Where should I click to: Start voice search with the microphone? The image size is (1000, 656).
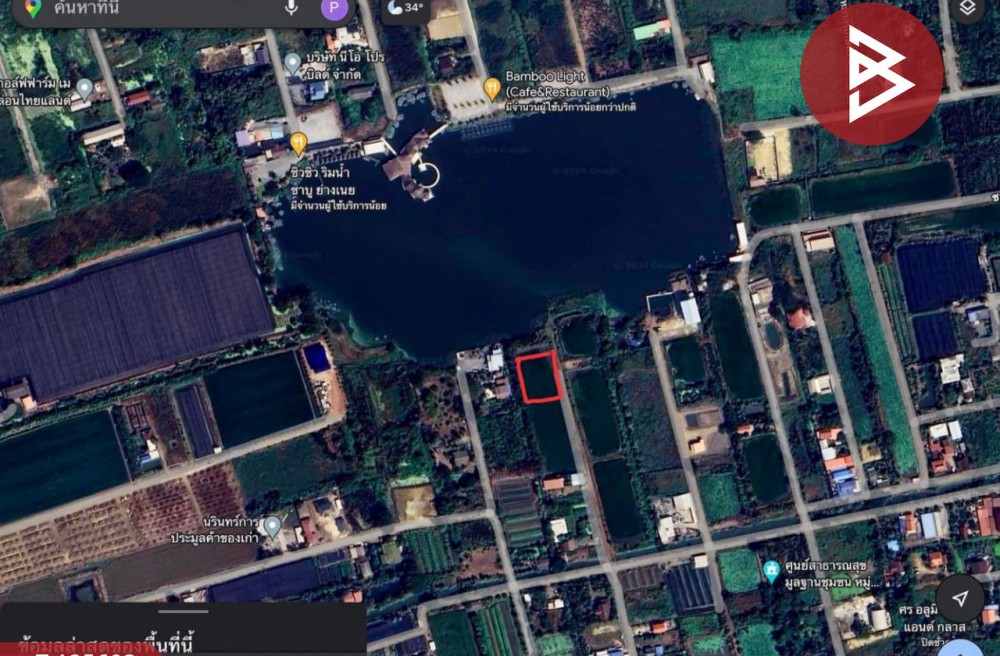coord(291,8)
